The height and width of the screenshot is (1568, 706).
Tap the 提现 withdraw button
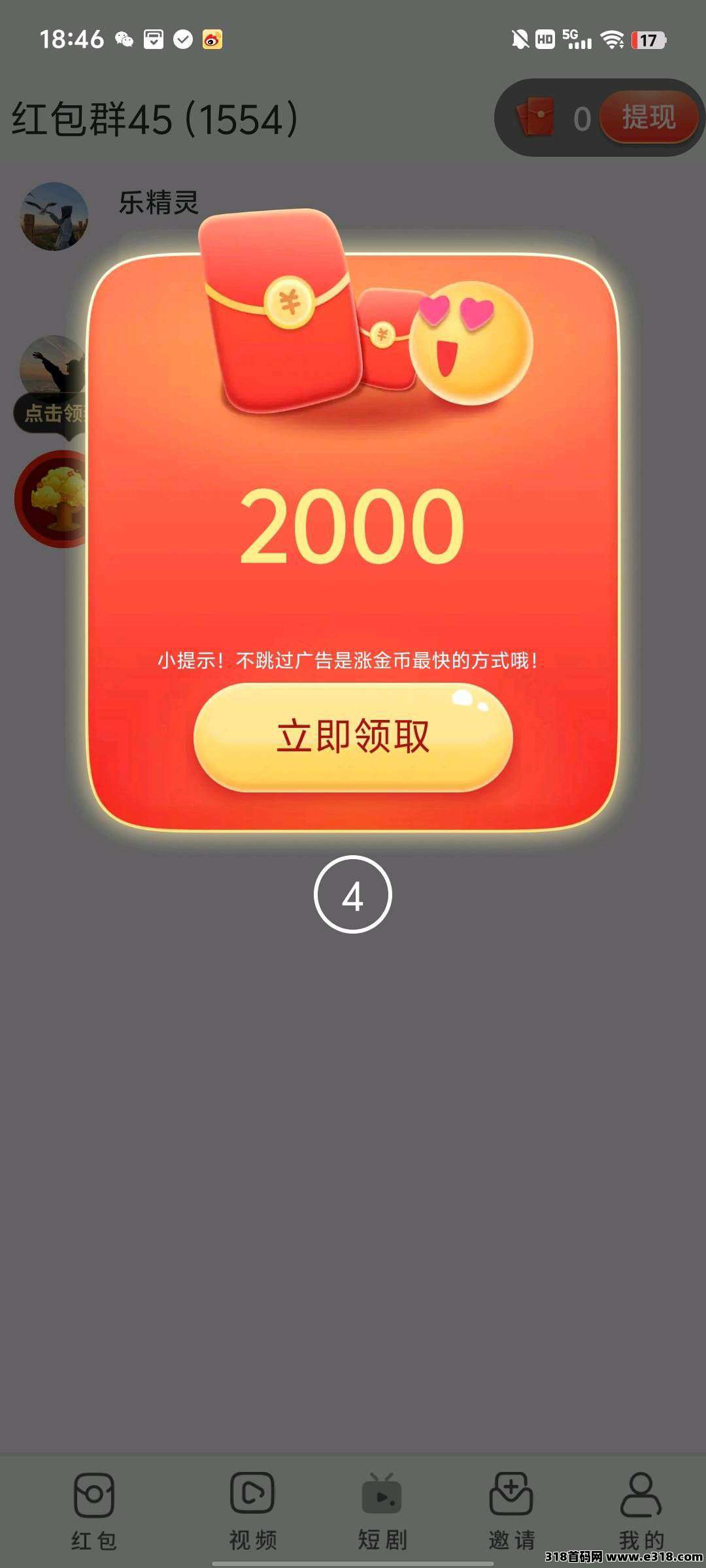click(648, 118)
